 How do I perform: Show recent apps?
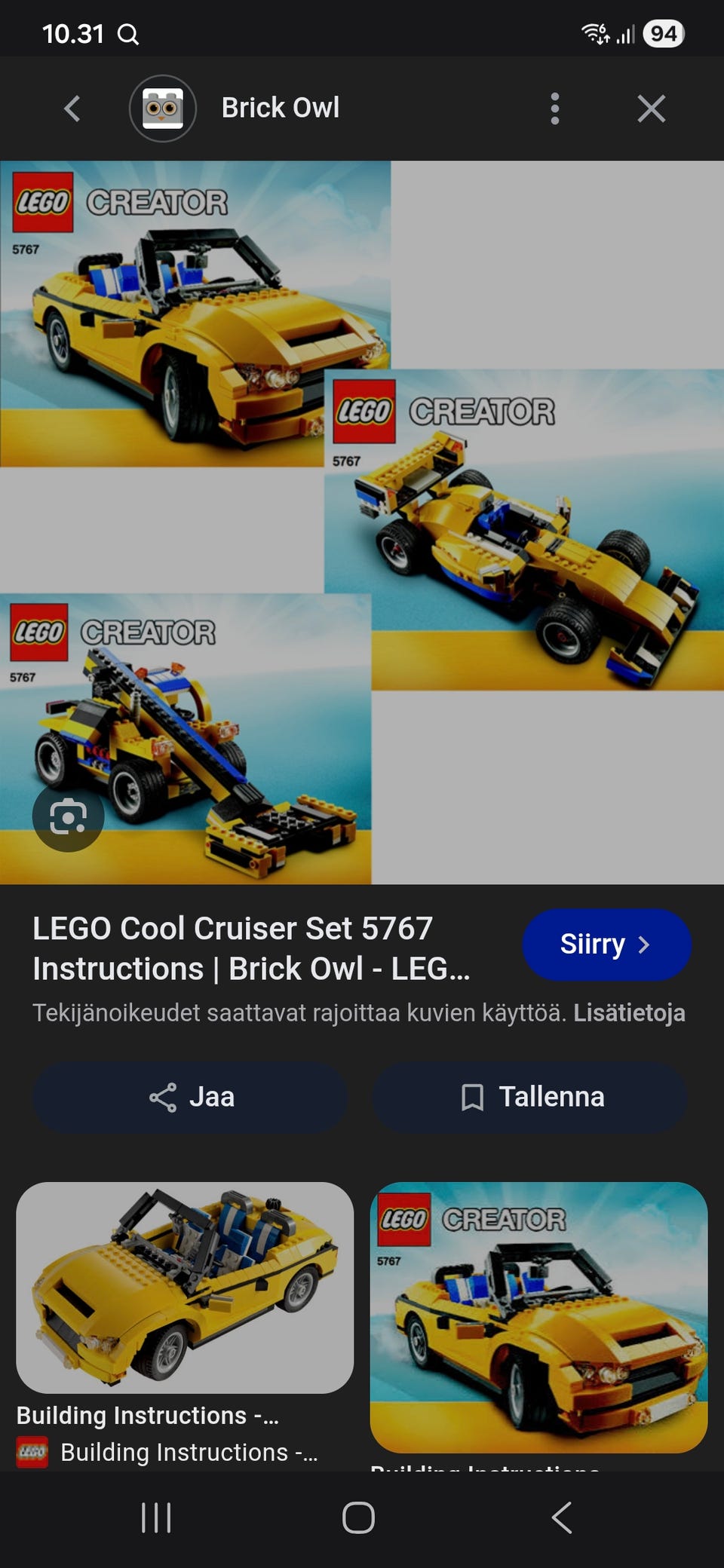156,1517
